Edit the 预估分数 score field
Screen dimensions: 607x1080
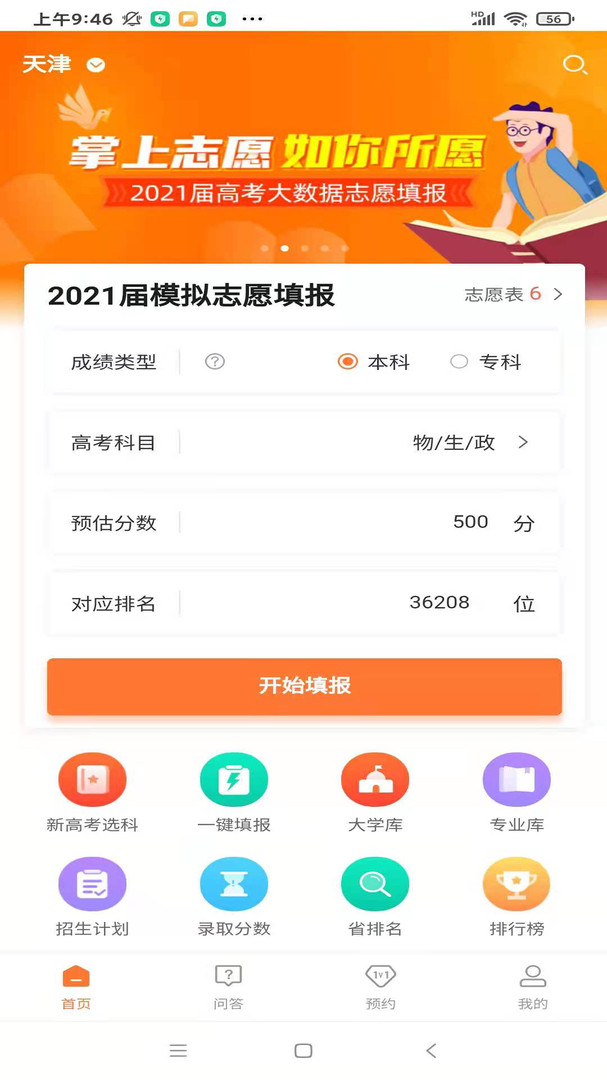point(304,523)
